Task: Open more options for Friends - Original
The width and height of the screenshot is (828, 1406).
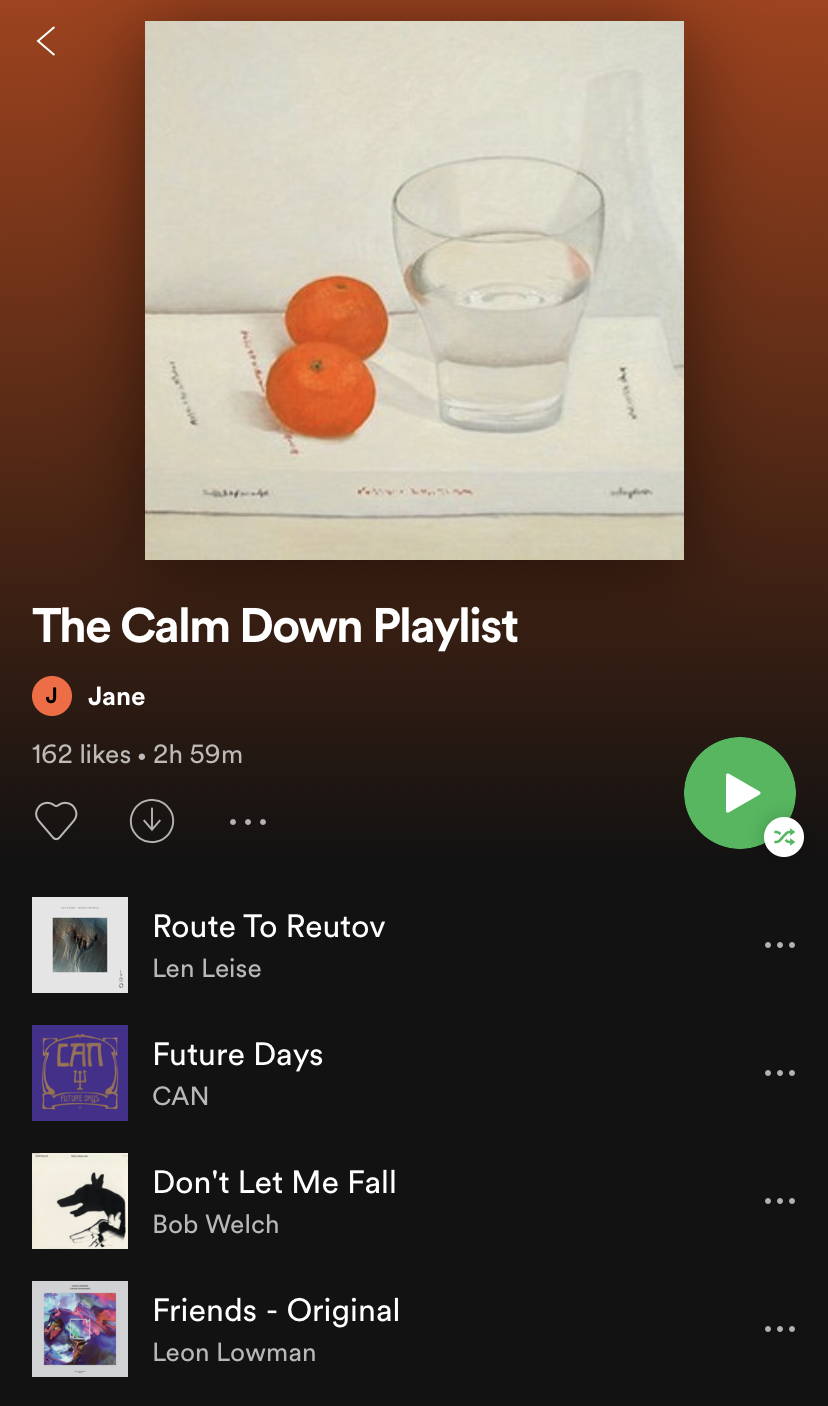Action: tap(780, 1329)
